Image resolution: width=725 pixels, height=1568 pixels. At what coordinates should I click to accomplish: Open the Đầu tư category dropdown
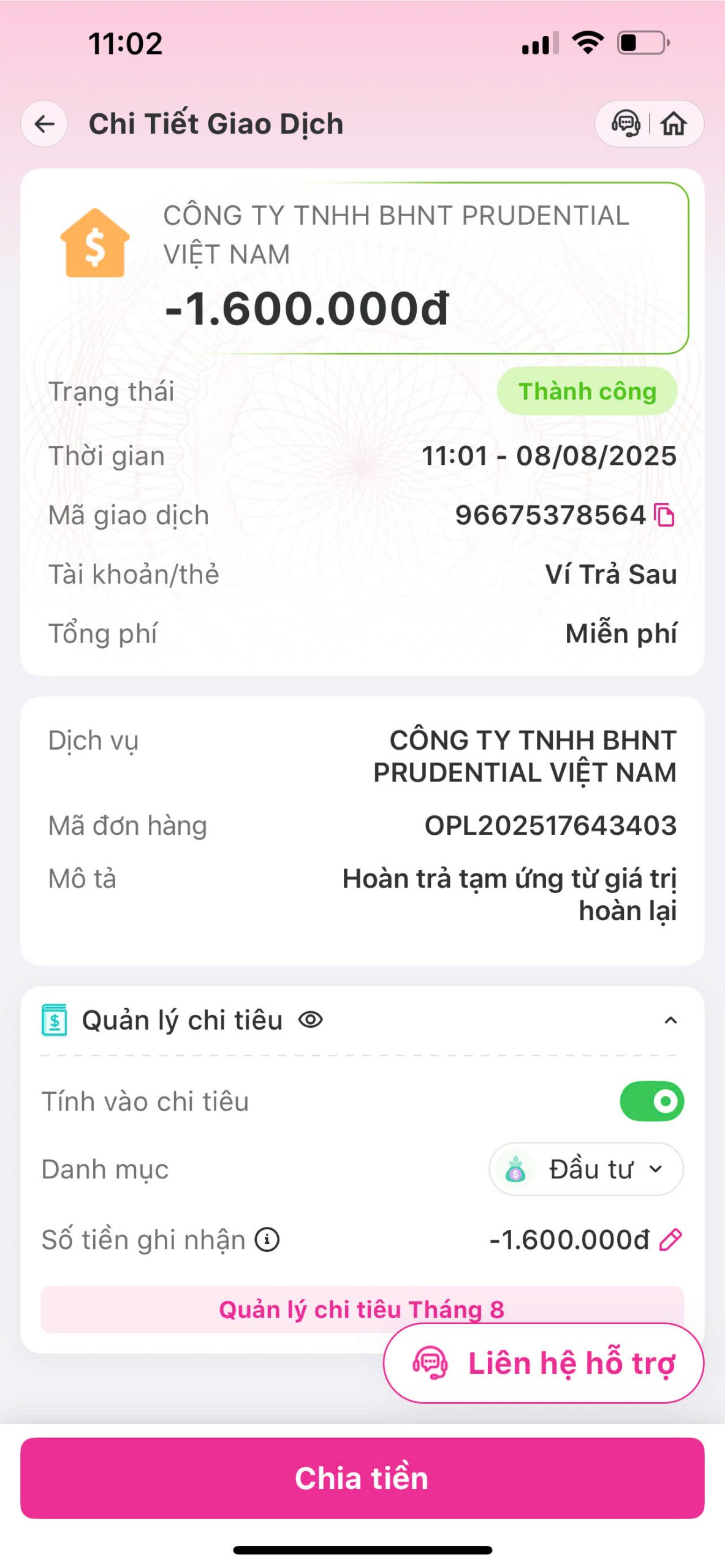click(x=586, y=1169)
